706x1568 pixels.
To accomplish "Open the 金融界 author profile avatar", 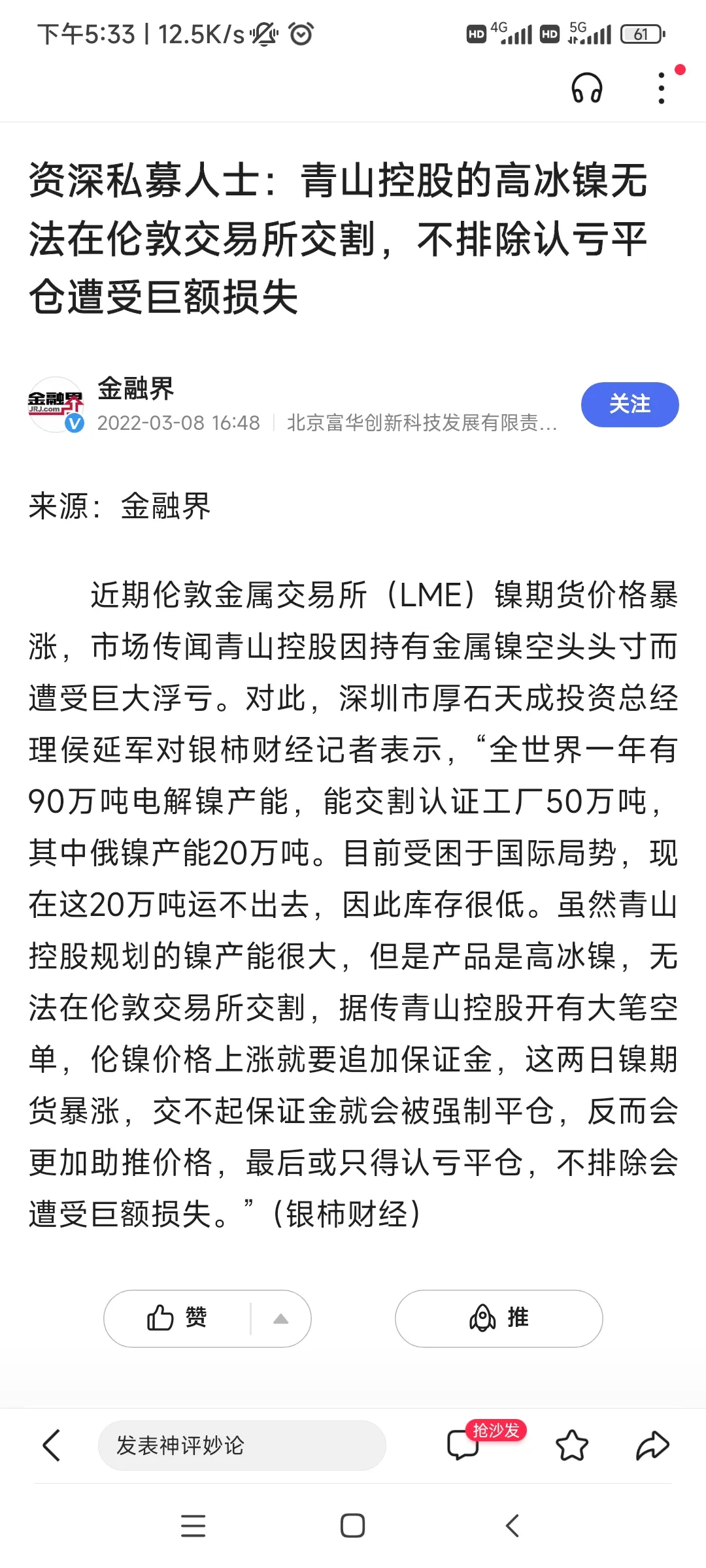I will [x=56, y=404].
